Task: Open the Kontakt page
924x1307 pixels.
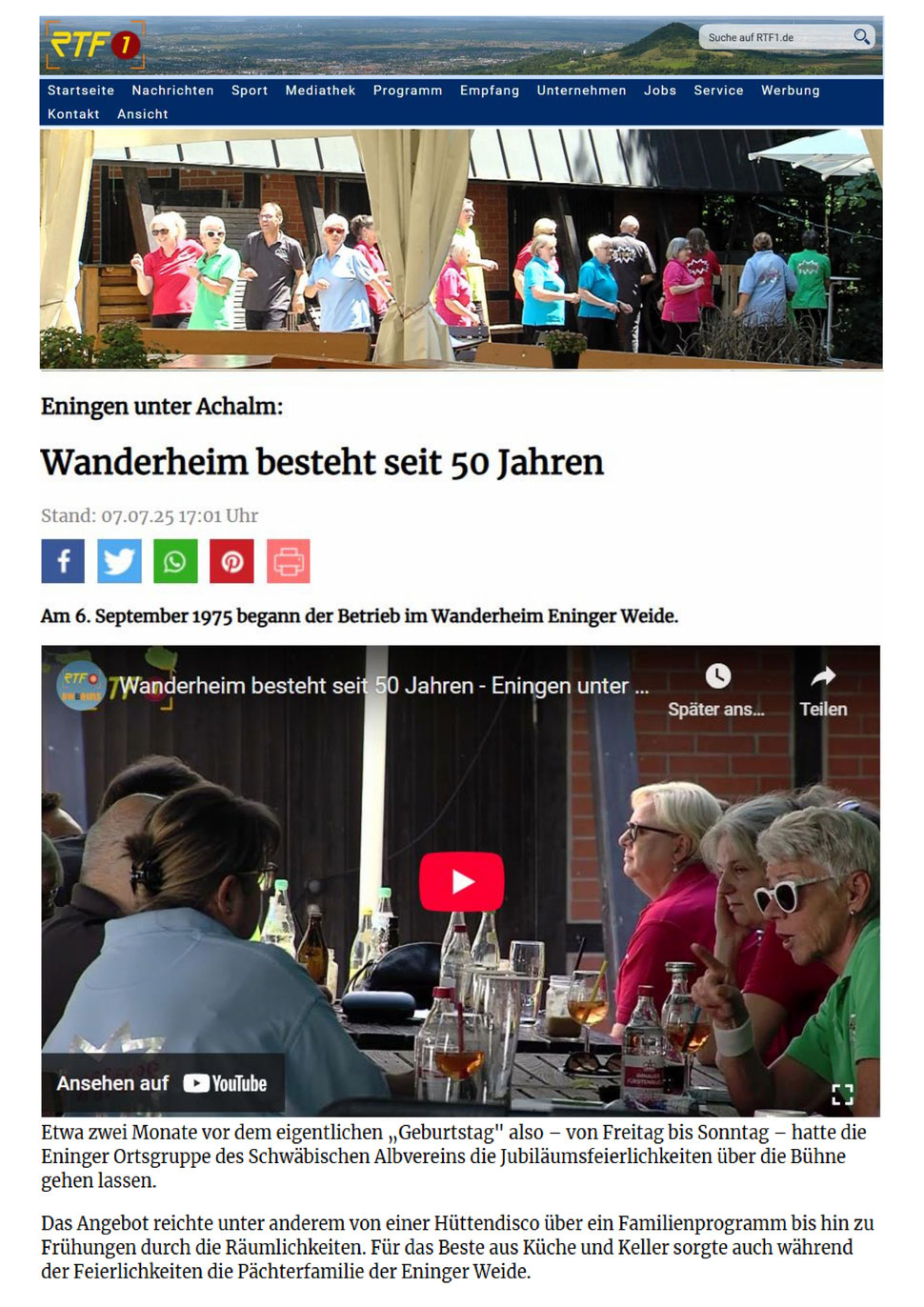Action: [73, 114]
